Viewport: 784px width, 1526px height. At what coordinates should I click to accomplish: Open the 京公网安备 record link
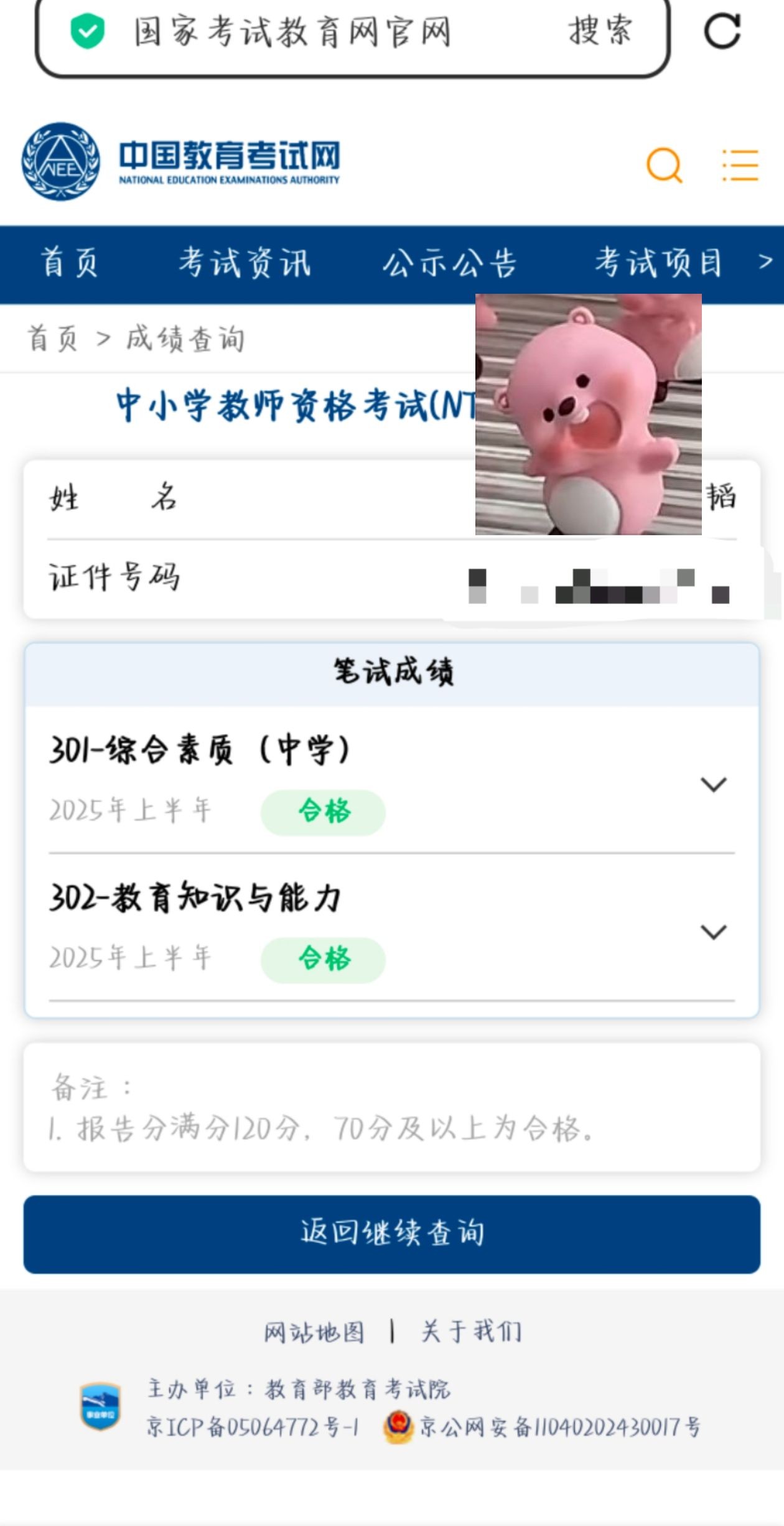[x=543, y=1426]
